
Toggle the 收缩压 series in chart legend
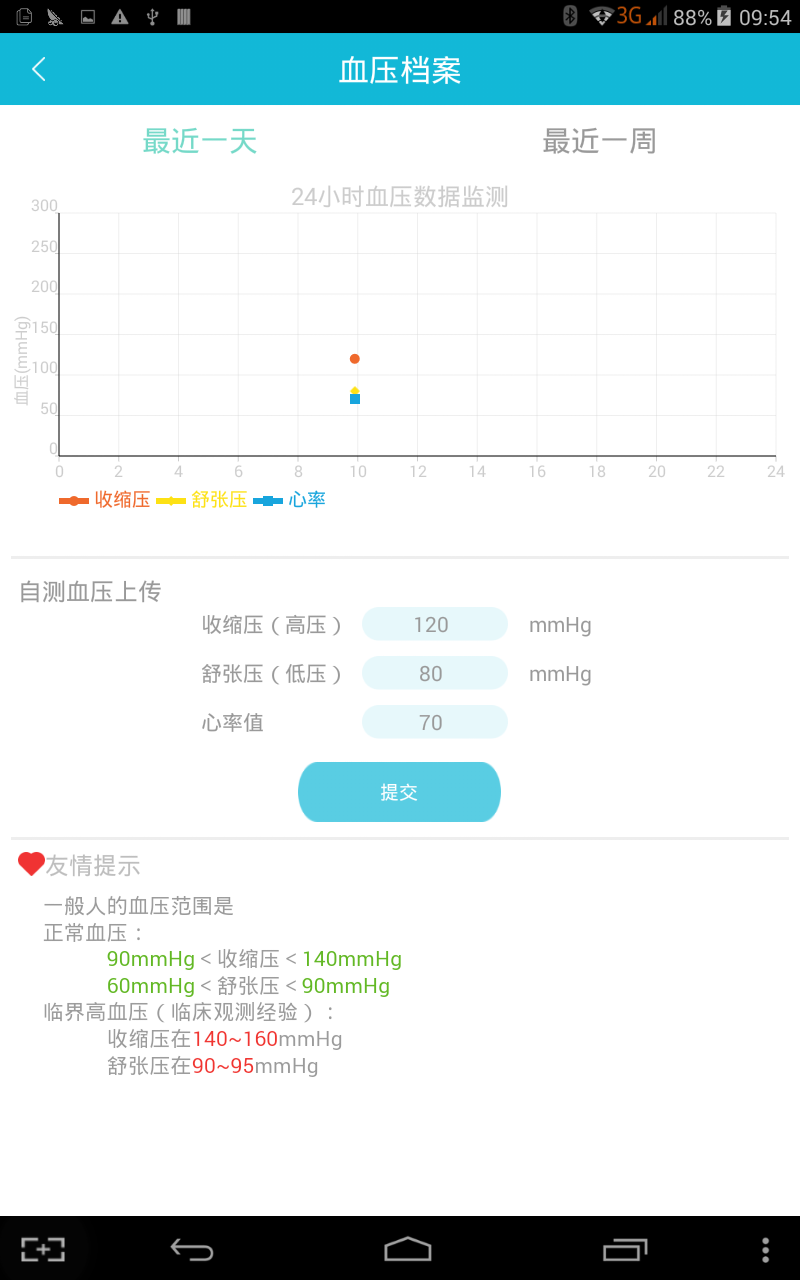[x=105, y=500]
